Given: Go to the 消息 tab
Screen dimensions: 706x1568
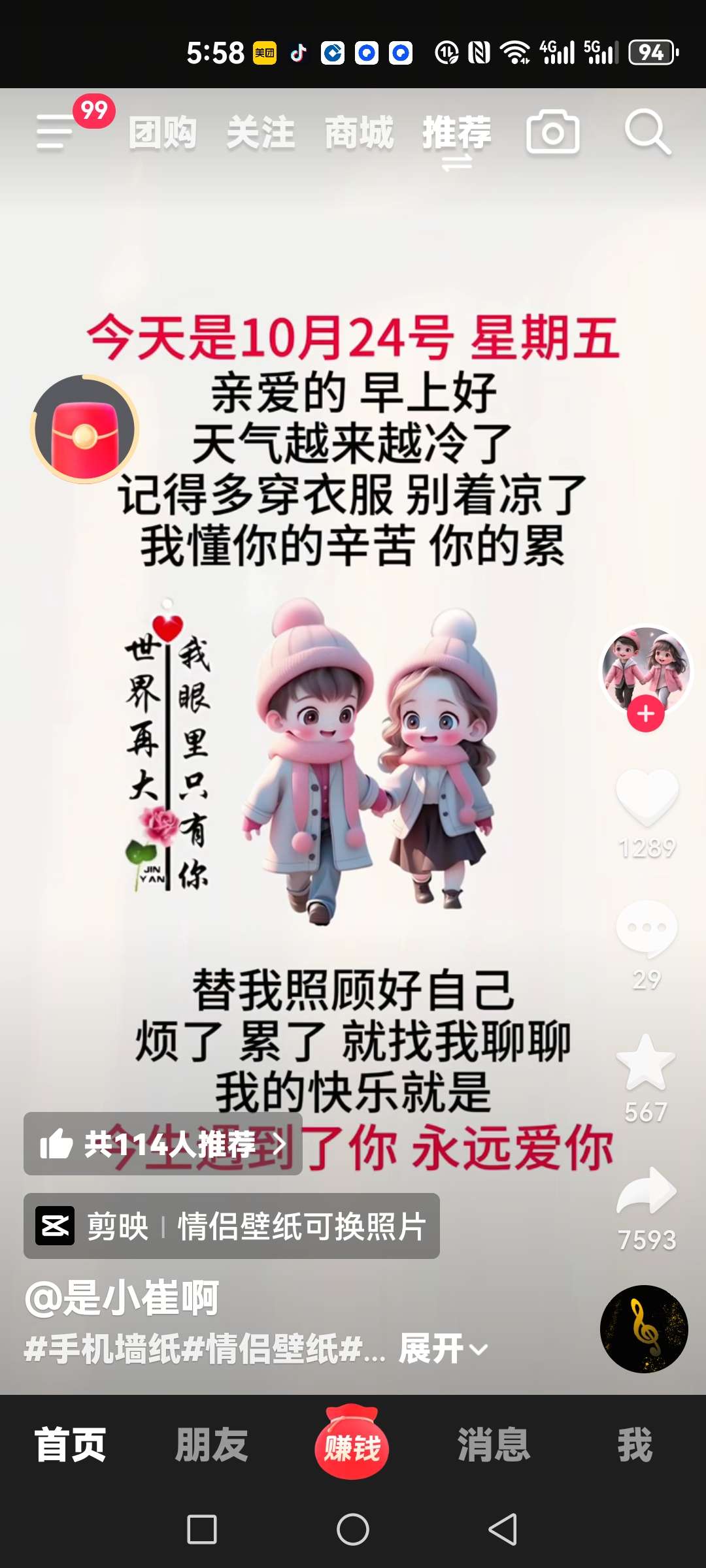Looking at the screenshot, I should click(x=494, y=1445).
